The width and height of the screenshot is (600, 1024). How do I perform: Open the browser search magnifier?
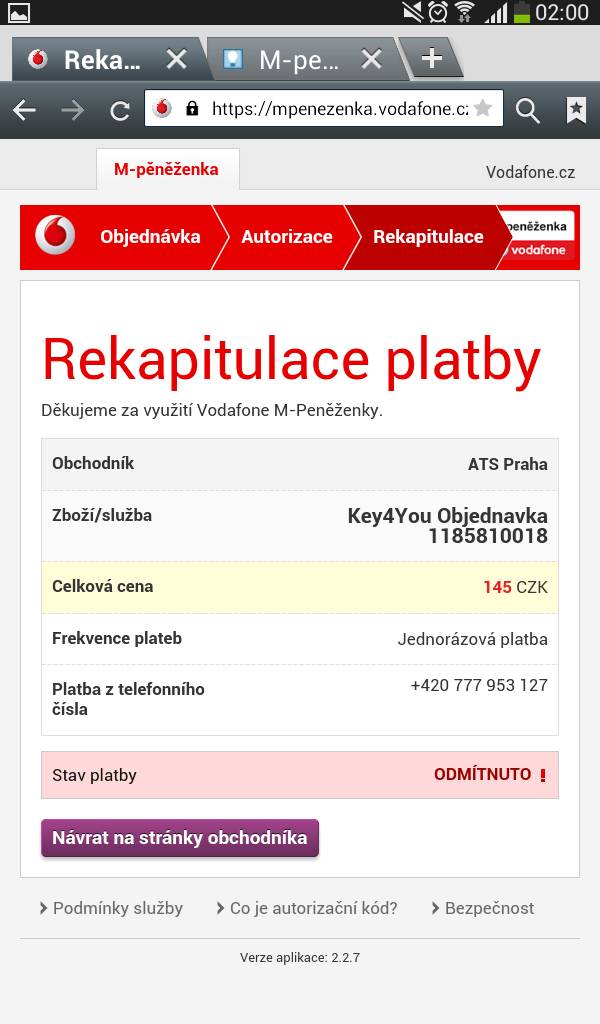click(x=528, y=110)
